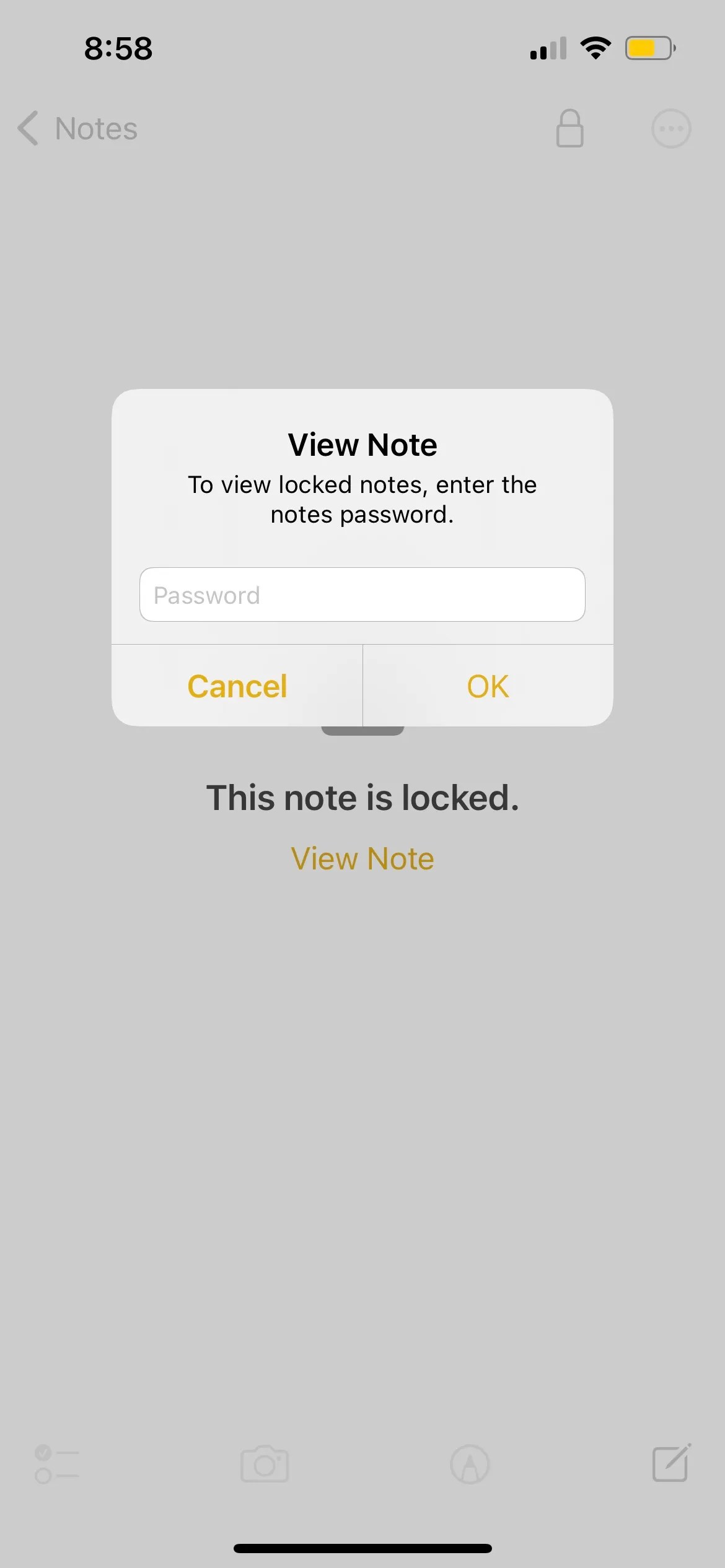Tap the Notes label to go back
The height and width of the screenshot is (1568, 725).
click(x=96, y=128)
